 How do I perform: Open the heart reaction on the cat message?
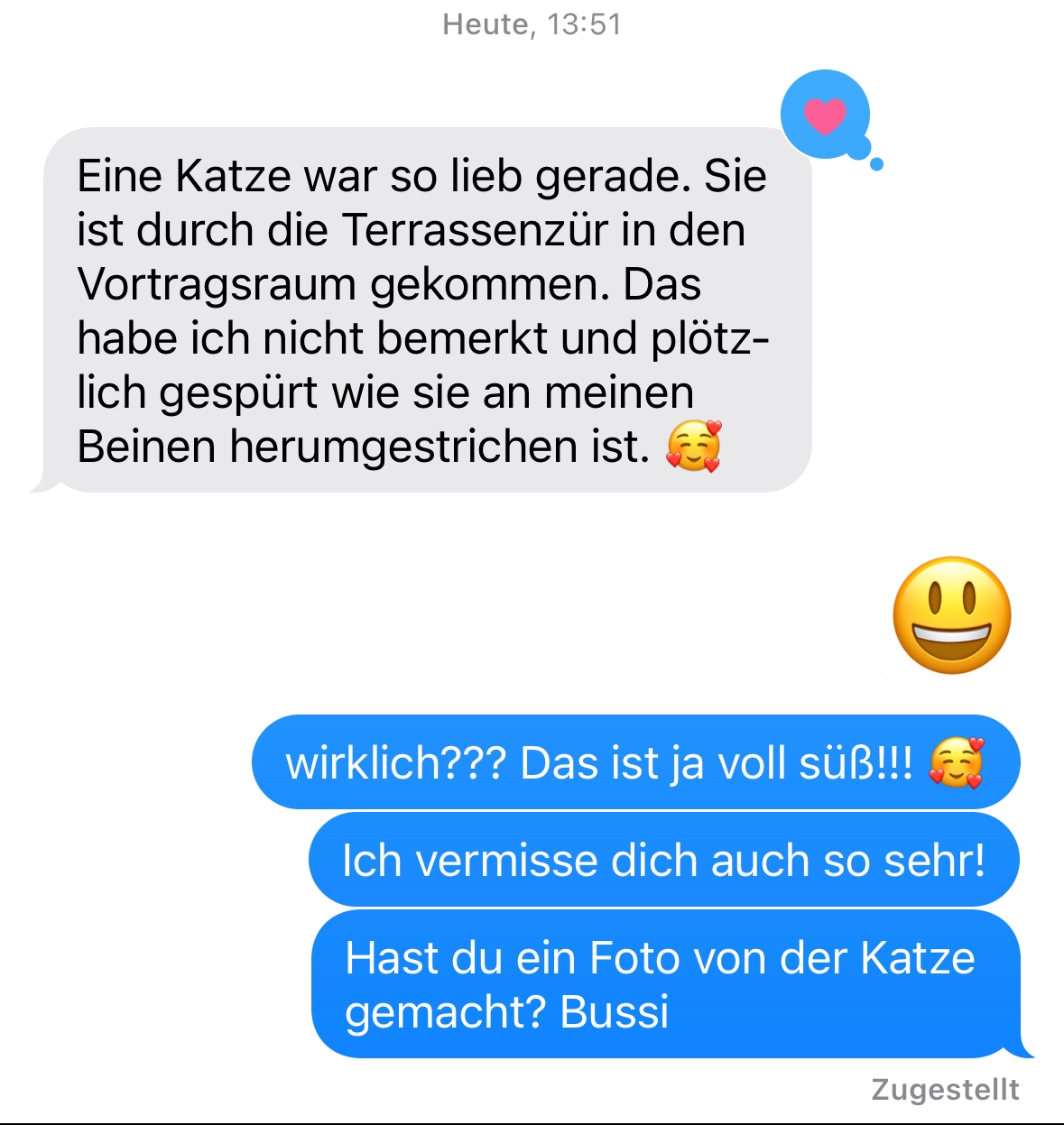(825, 115)
